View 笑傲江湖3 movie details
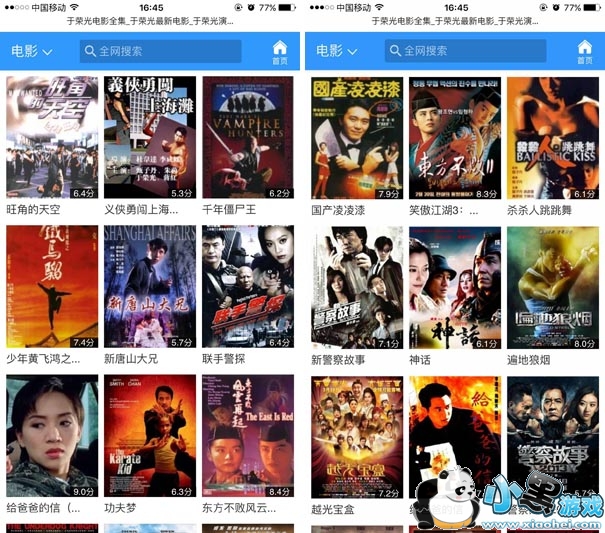This screenshot has height=533, width=605. point(455,138)
